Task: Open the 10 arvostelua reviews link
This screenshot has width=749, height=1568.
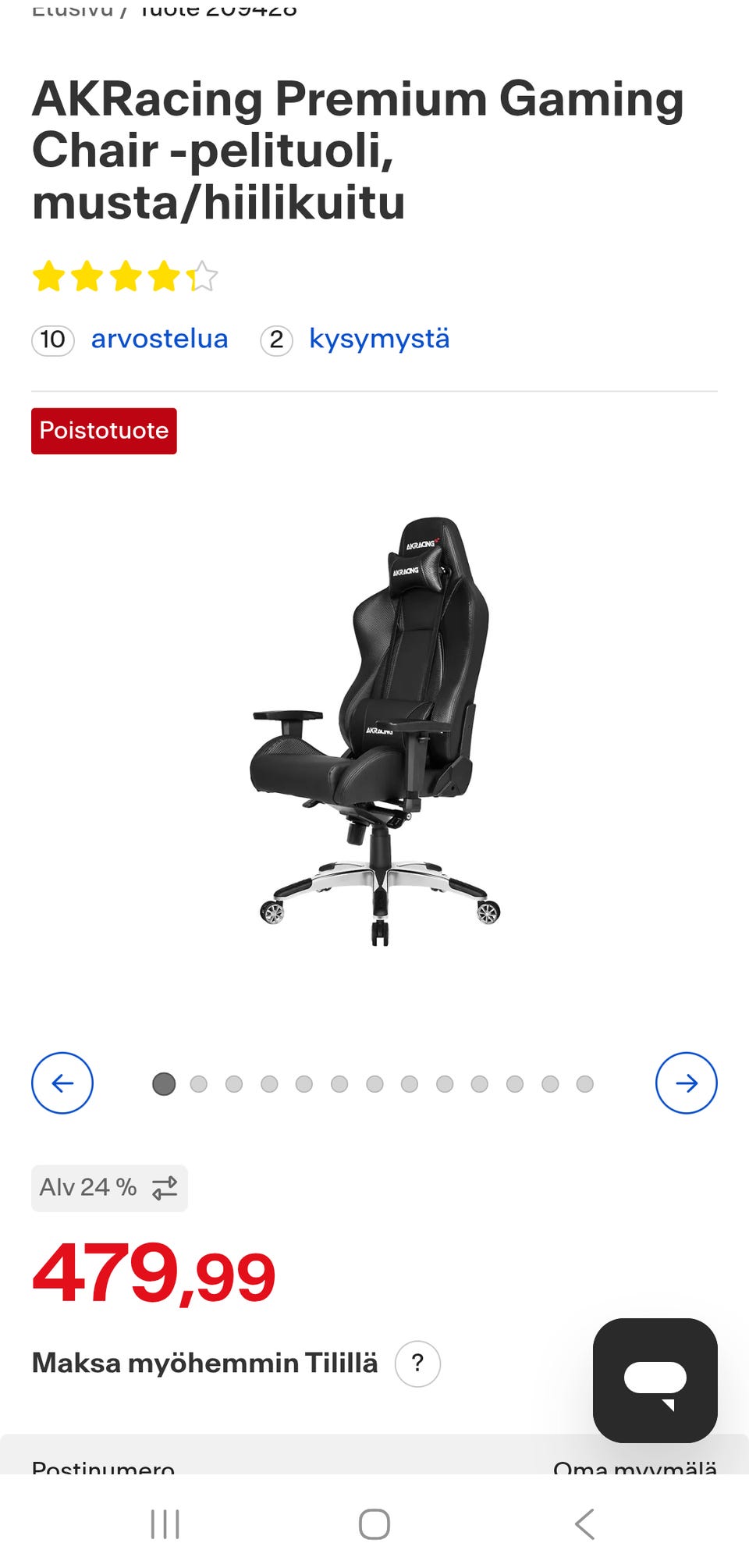Action: point(159,339)
